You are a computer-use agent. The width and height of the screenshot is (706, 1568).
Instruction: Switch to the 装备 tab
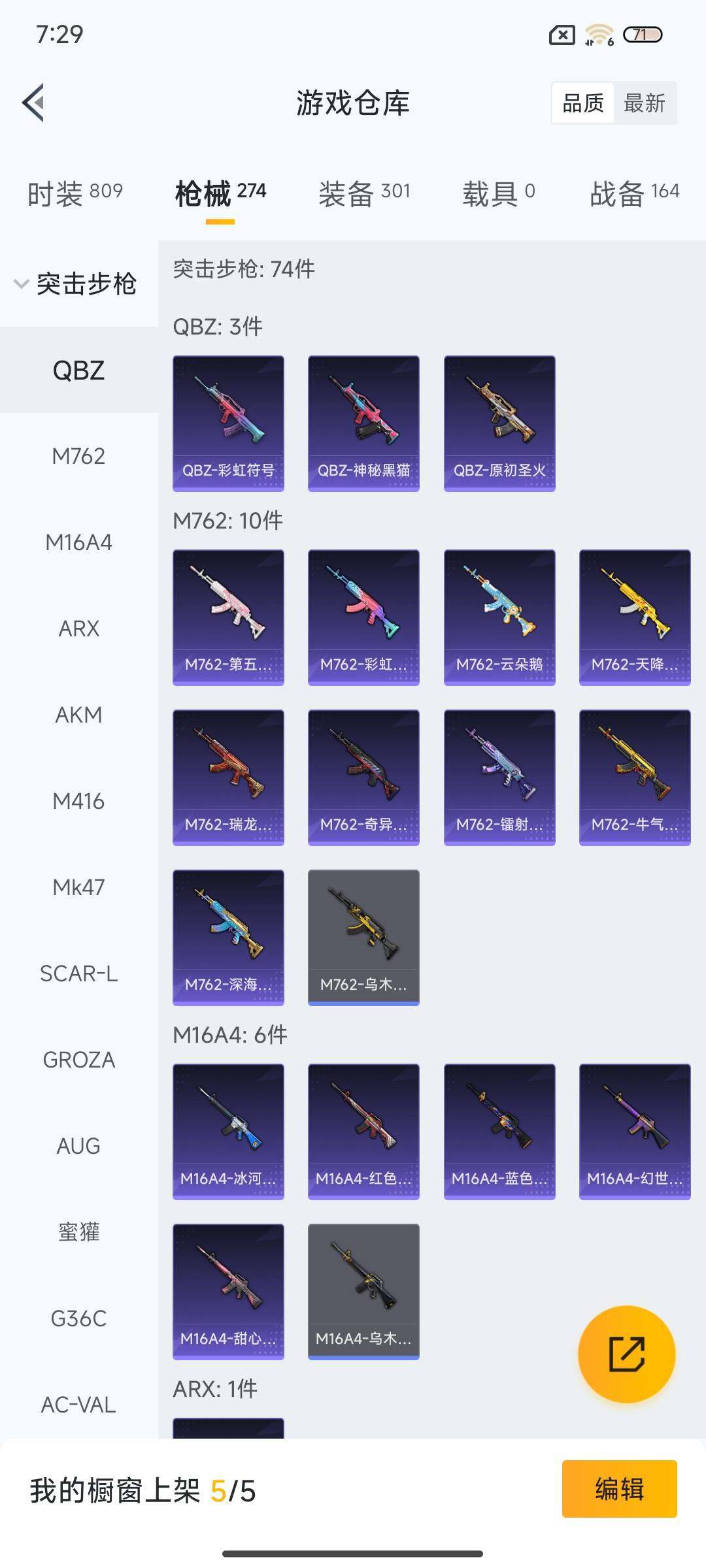[364, 193]
